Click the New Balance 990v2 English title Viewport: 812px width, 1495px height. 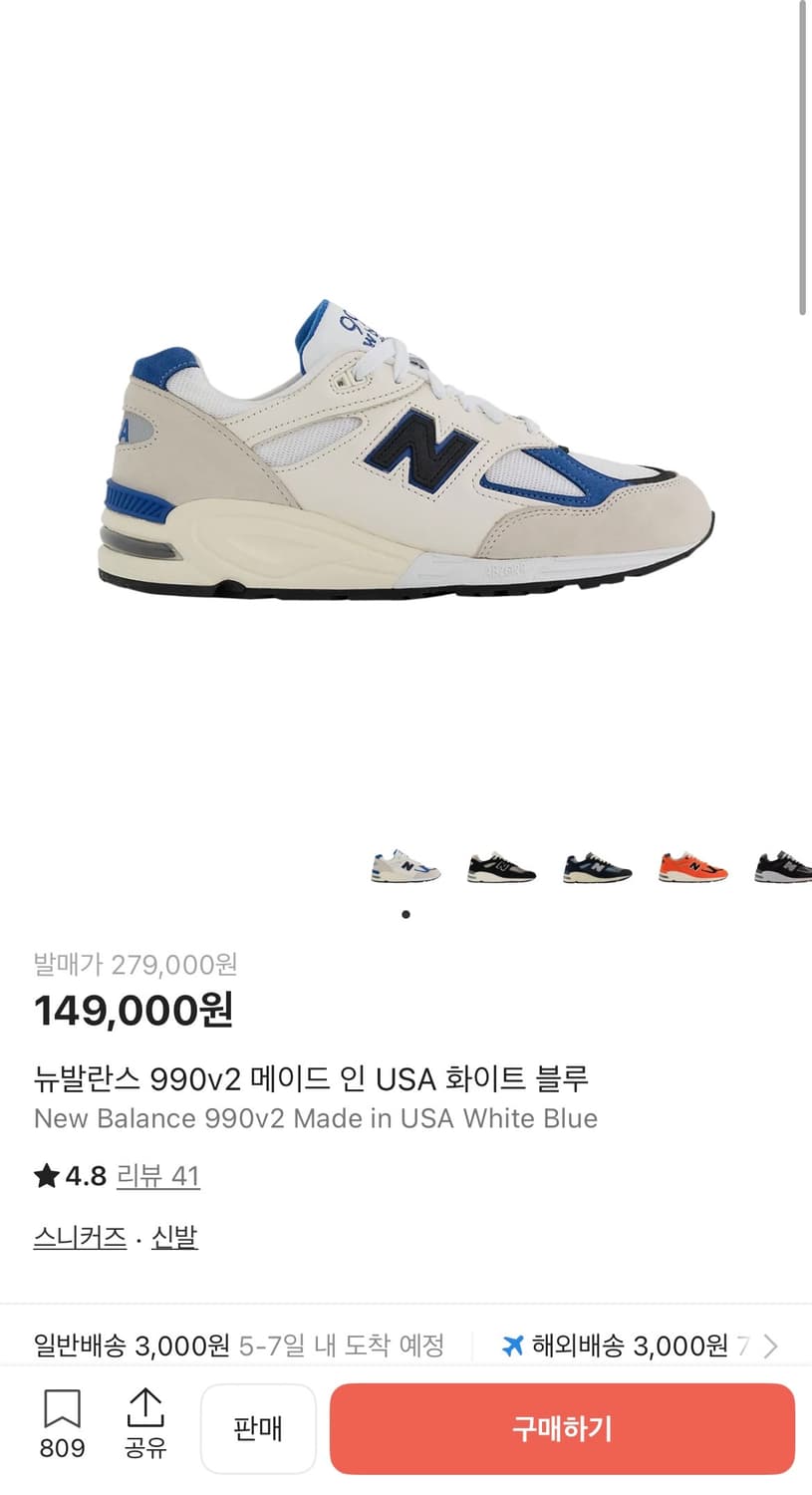click(316, 1118)
